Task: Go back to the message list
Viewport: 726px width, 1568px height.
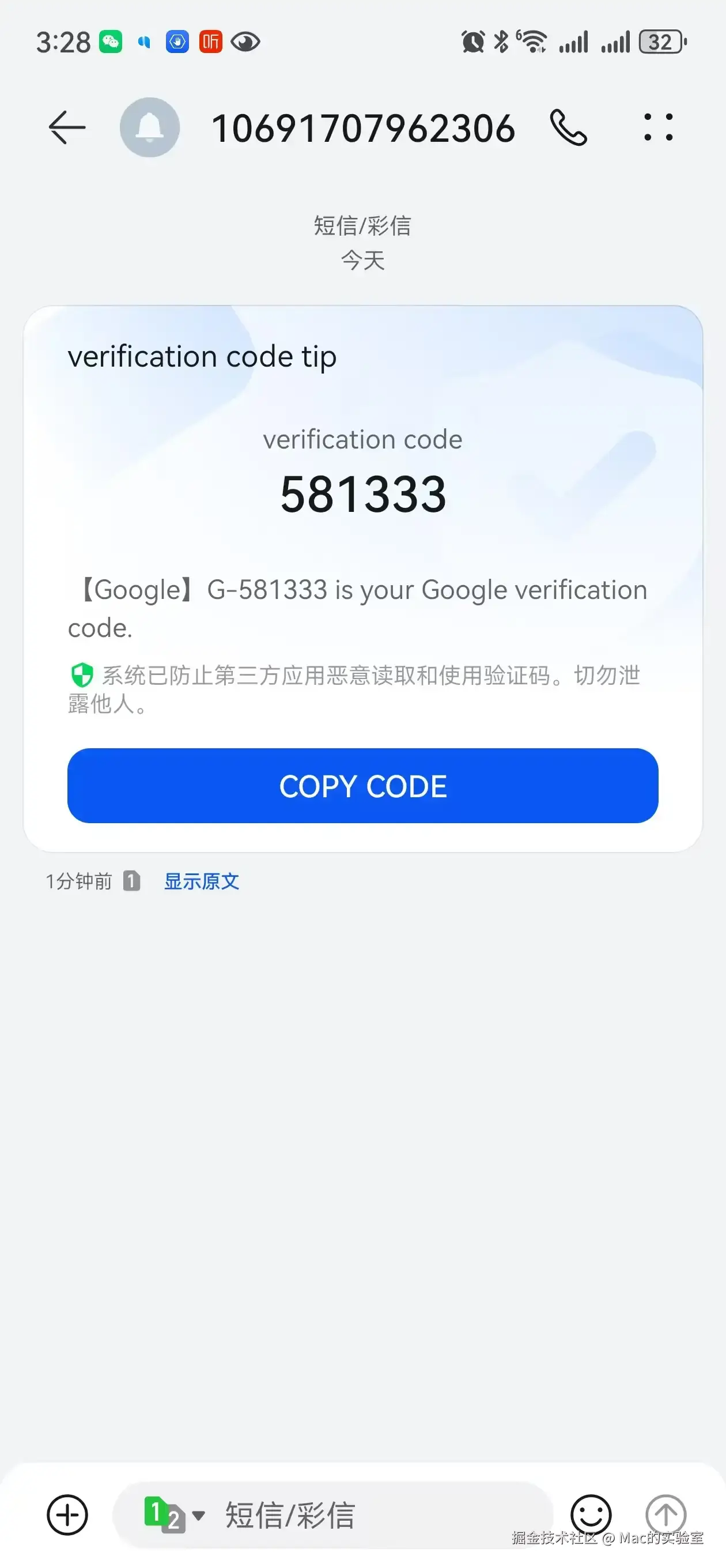Action: 66,128
